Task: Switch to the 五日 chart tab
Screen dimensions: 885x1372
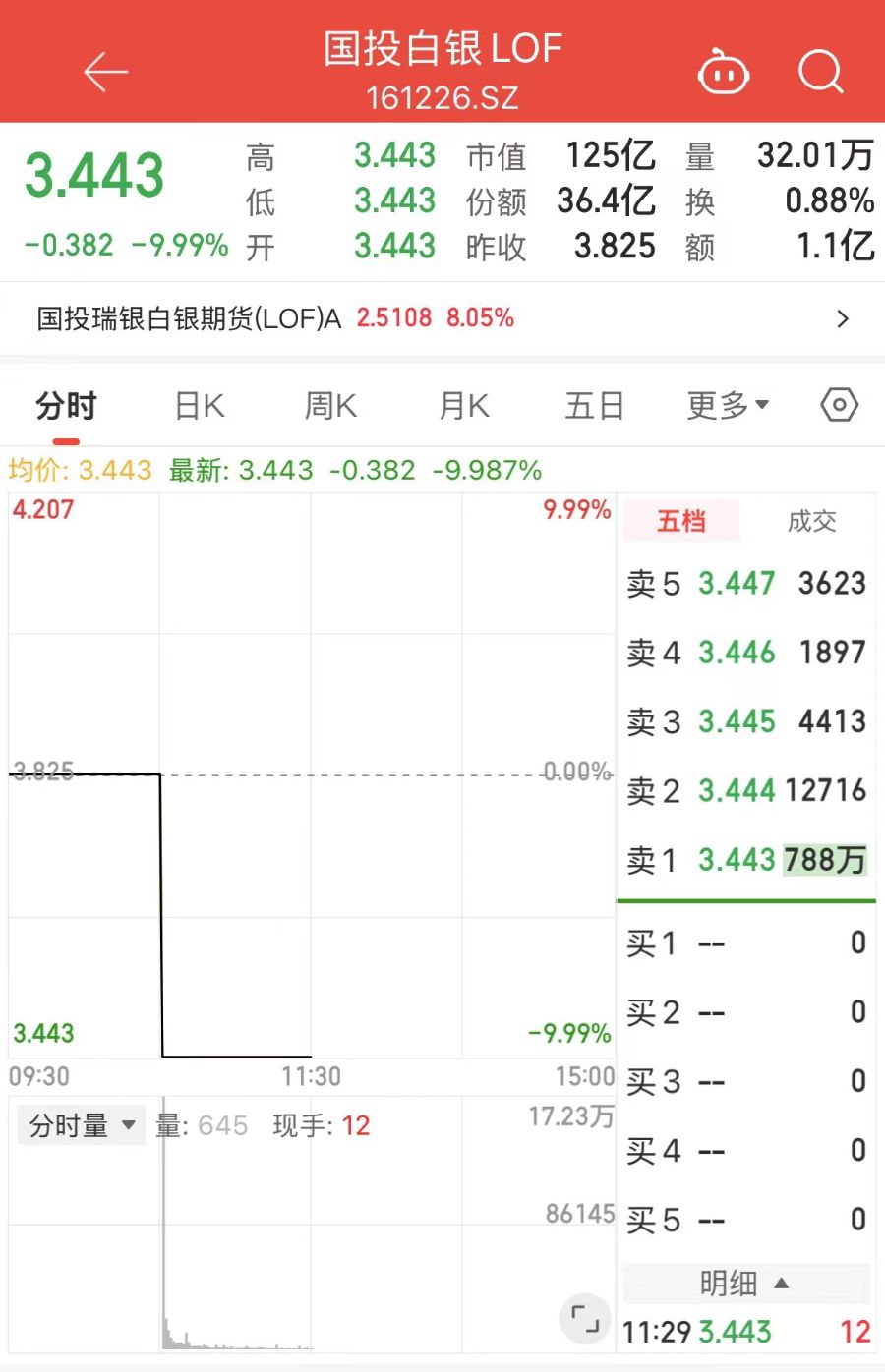Action: coord(594,405)
